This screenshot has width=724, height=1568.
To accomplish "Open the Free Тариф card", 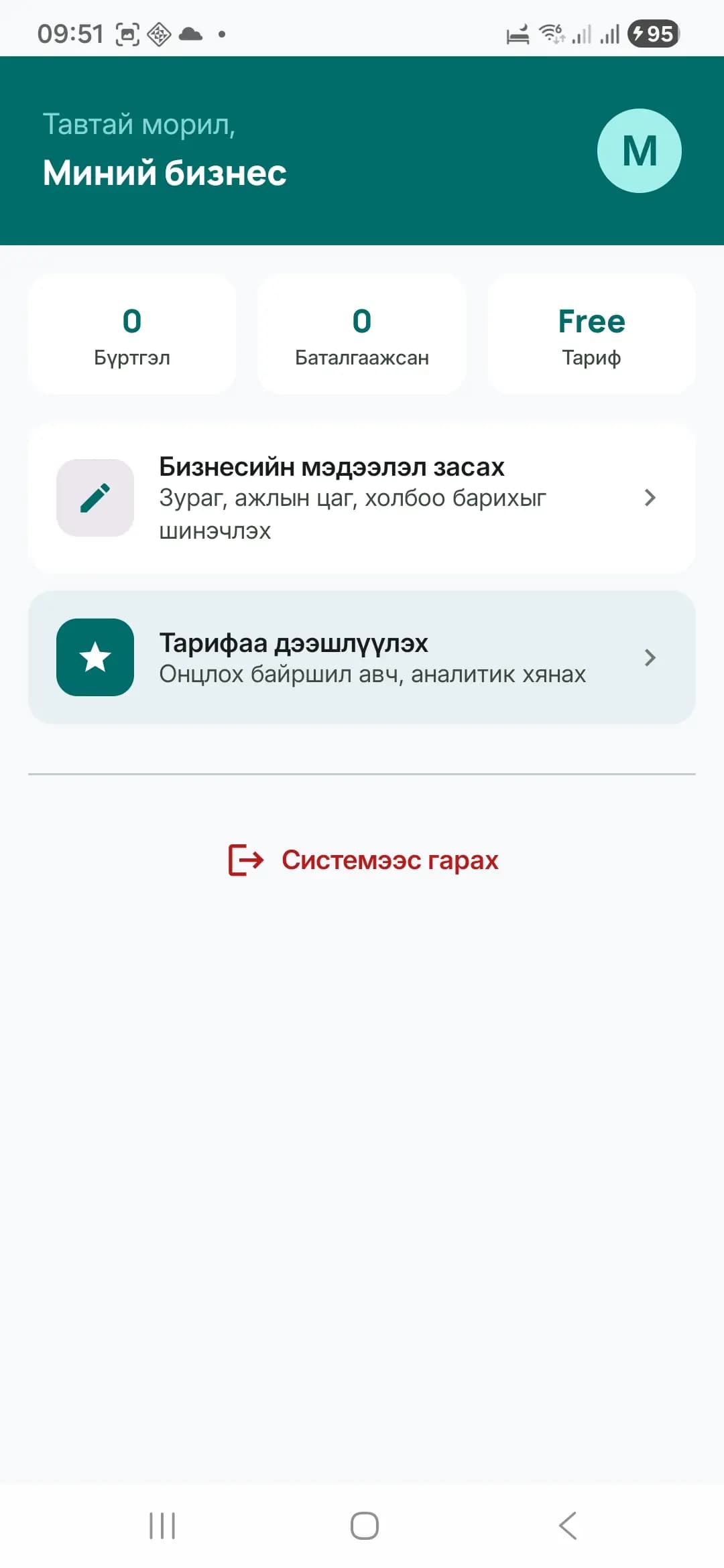I will coord(591,334).
